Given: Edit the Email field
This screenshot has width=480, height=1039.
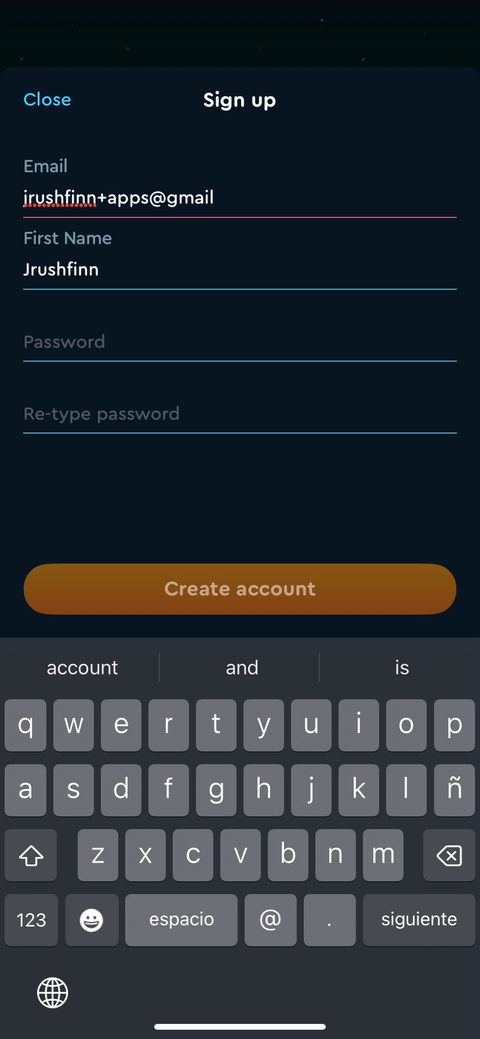Looking at the screenshot, I should pos(239,197).
